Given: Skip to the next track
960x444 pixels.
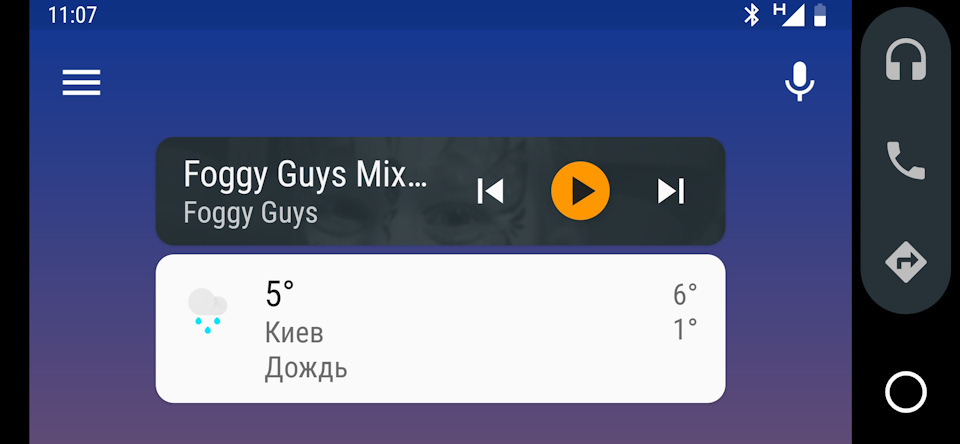Looking at the screenshot, I should (670, 191).
